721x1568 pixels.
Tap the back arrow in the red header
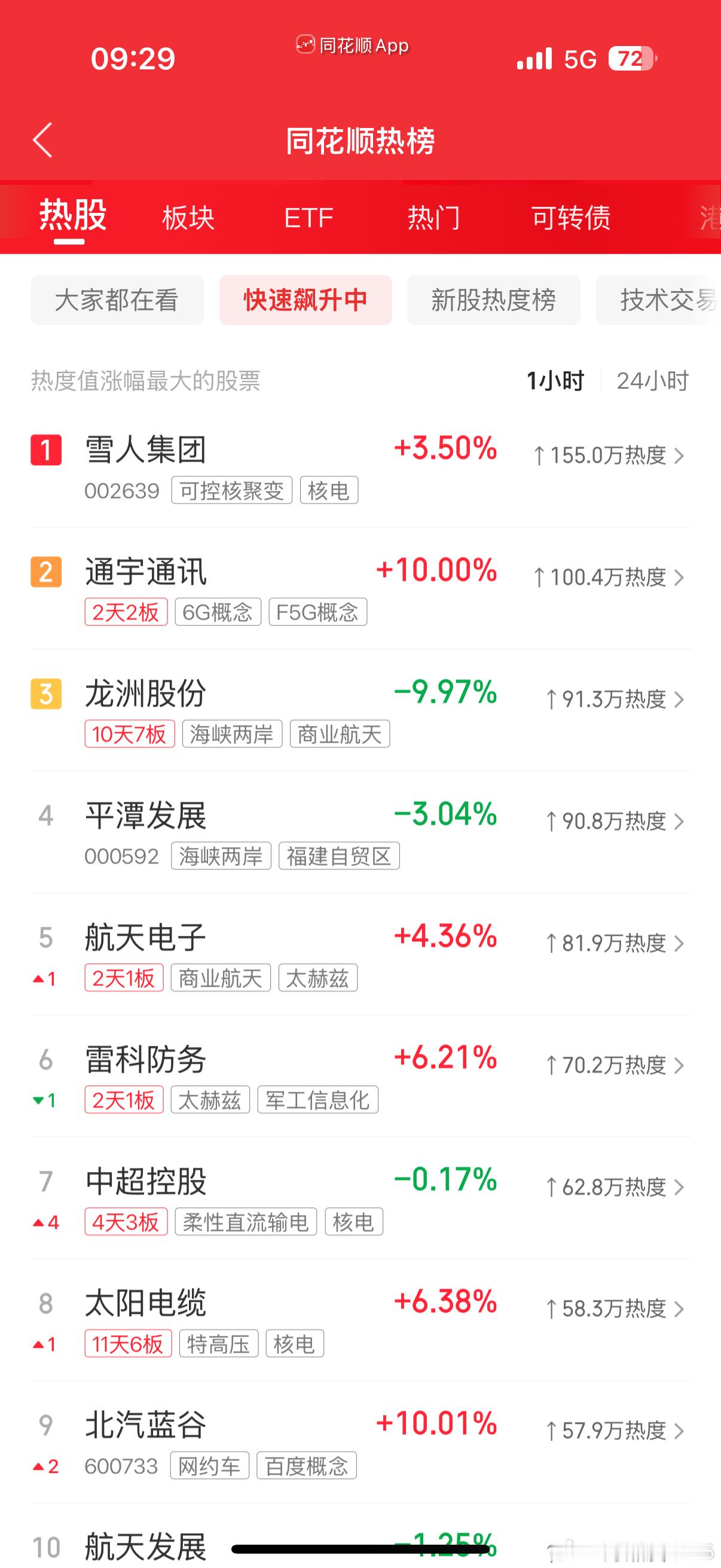42,140
